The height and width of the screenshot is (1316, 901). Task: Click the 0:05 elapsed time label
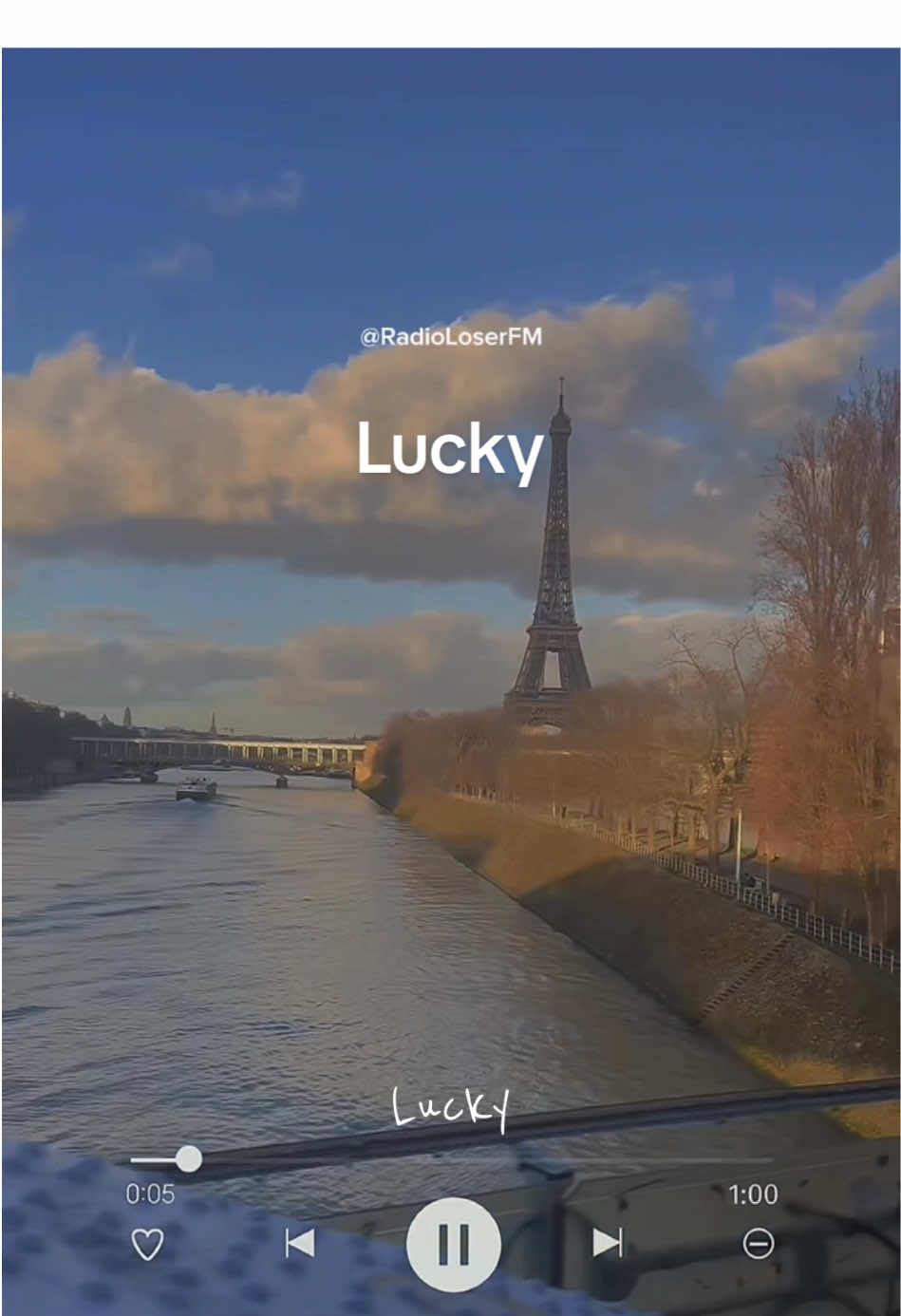click(152, 1194)
